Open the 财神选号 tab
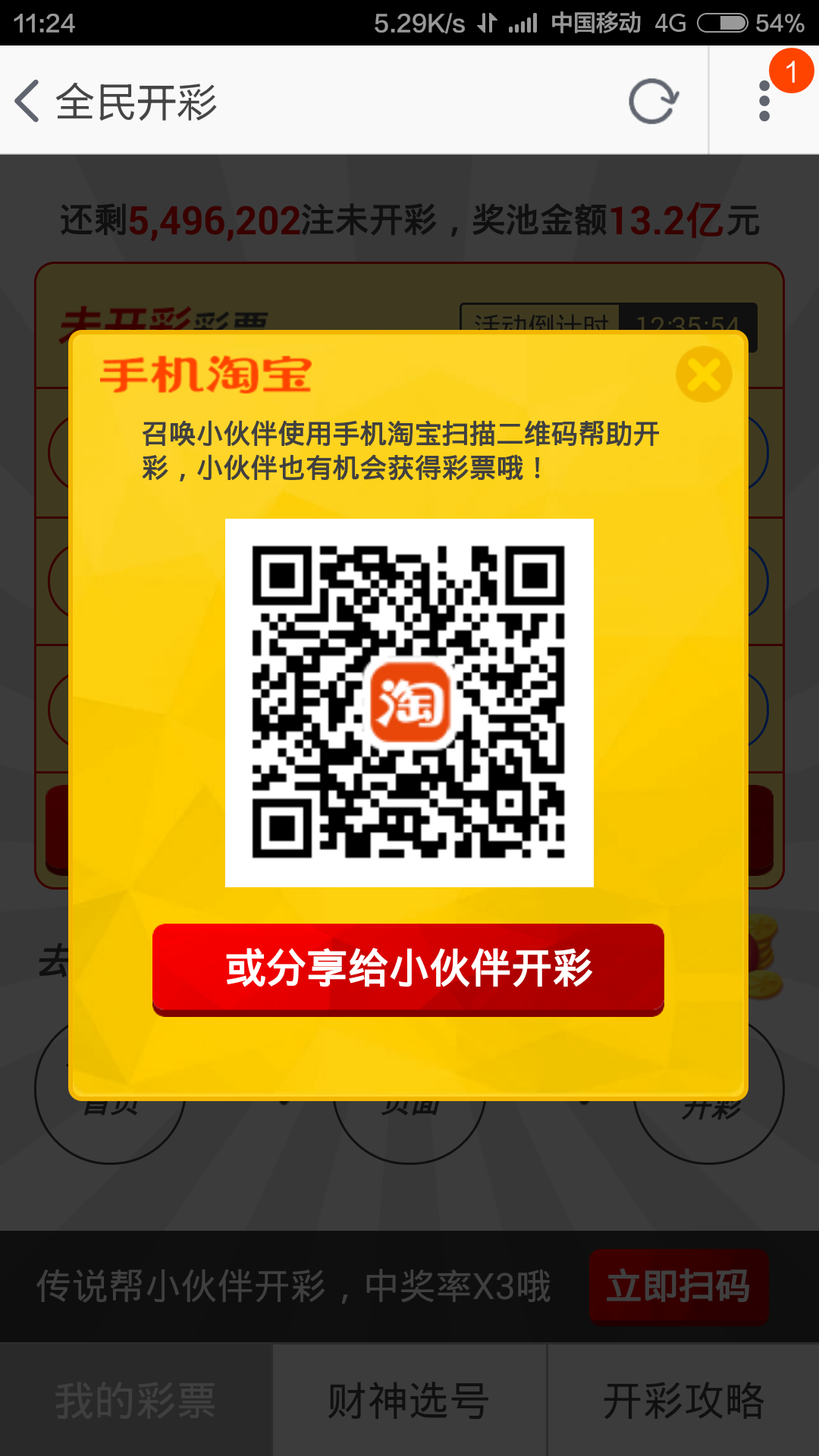This screenshot has height=1456, width=819. click(409, 1400)
